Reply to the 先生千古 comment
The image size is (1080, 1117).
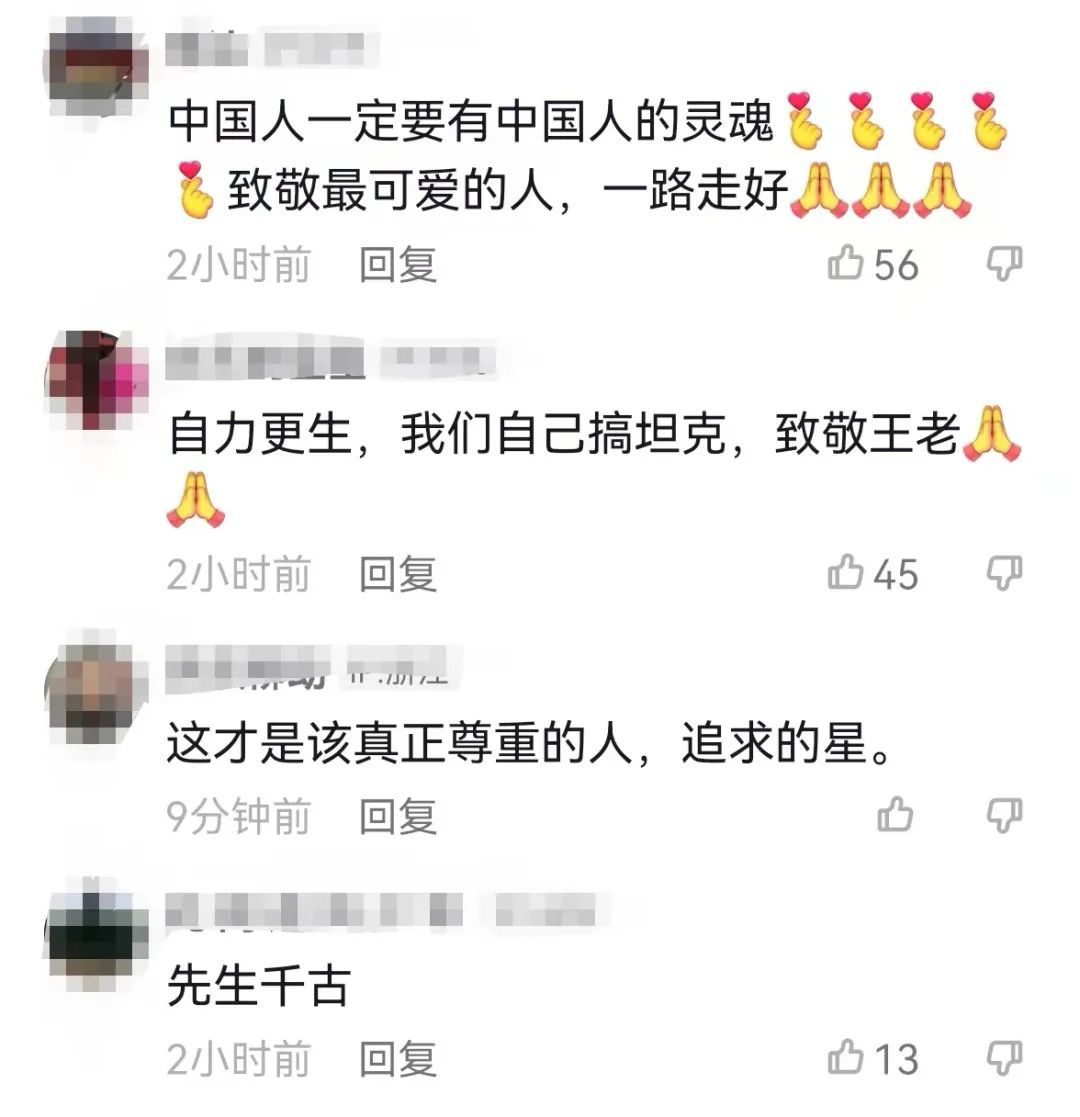pyautogui.click(x=398, y=1059)
